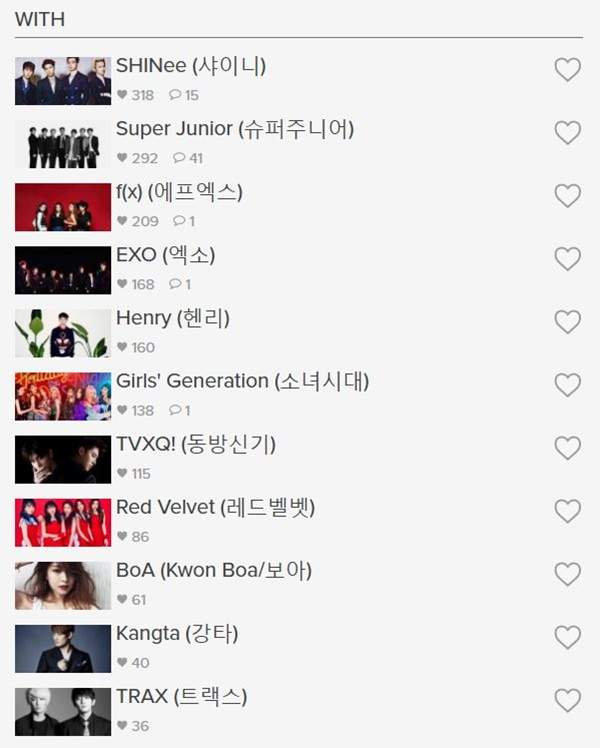Like SHINee with the heart icon
Image resolution: width=600 pixels, height=748 pixels.
567,70
